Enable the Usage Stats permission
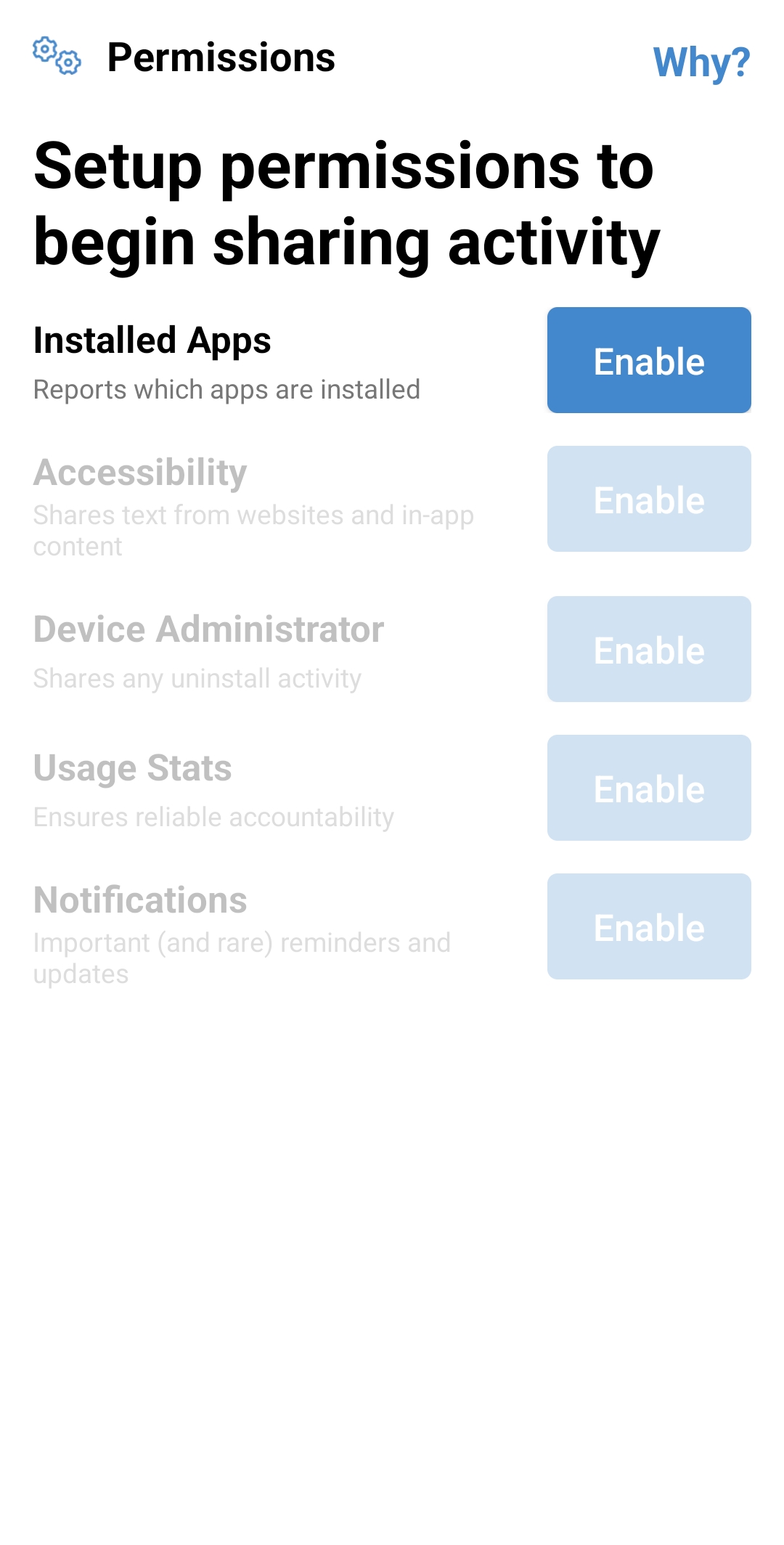This screenshot has height=1545, width=784. (x=649, y=788)
